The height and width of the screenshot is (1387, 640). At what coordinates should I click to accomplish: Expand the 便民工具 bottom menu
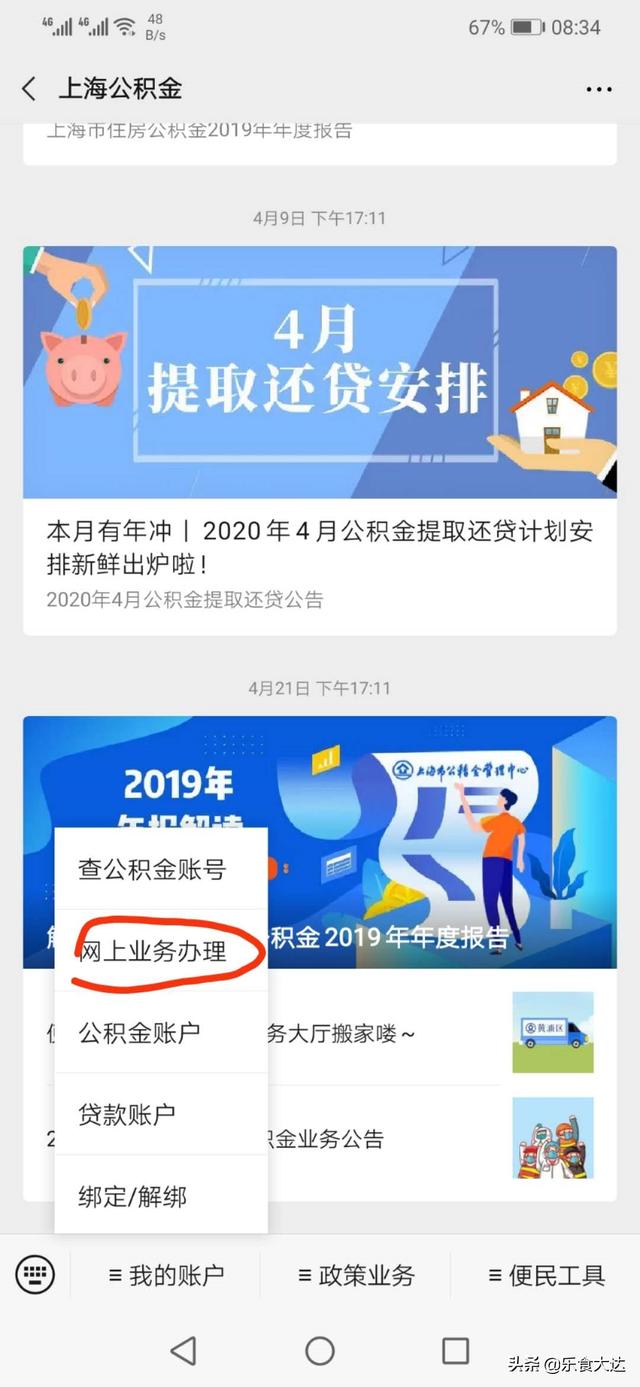(546, 1275)
